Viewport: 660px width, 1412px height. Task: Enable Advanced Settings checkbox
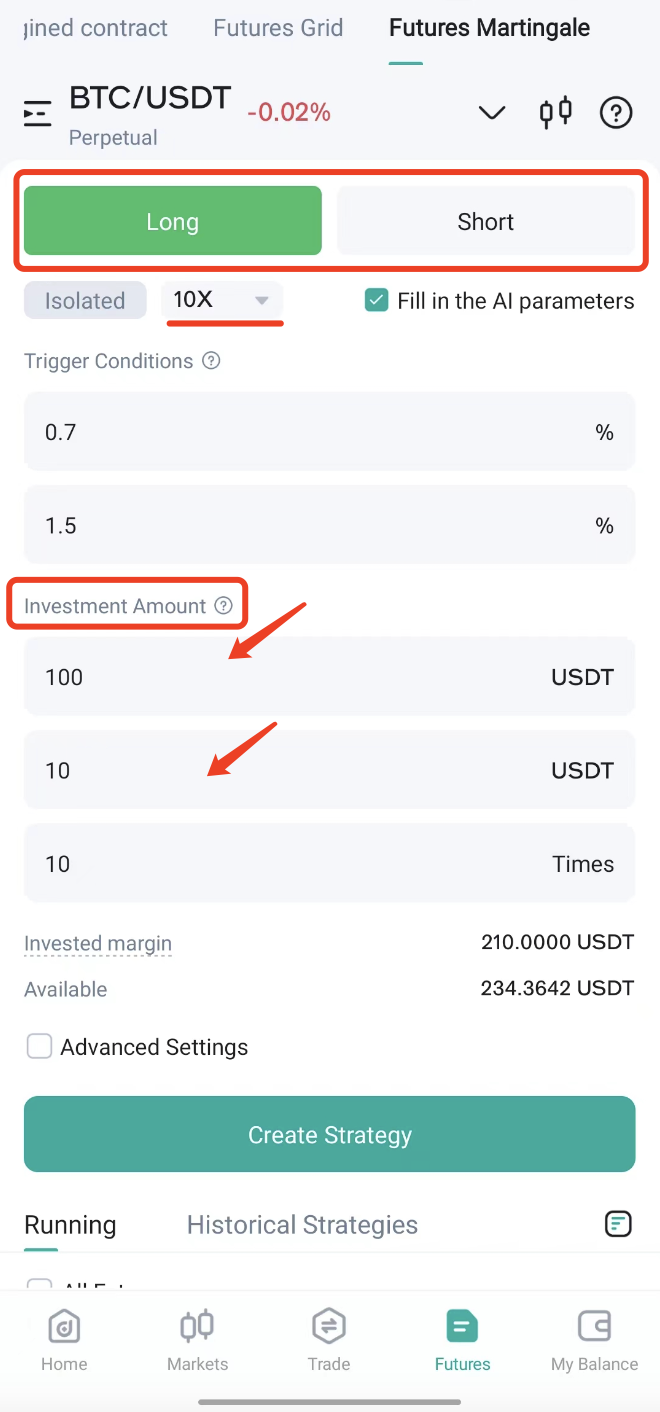pyautogui.click(x=39, y=1047)
